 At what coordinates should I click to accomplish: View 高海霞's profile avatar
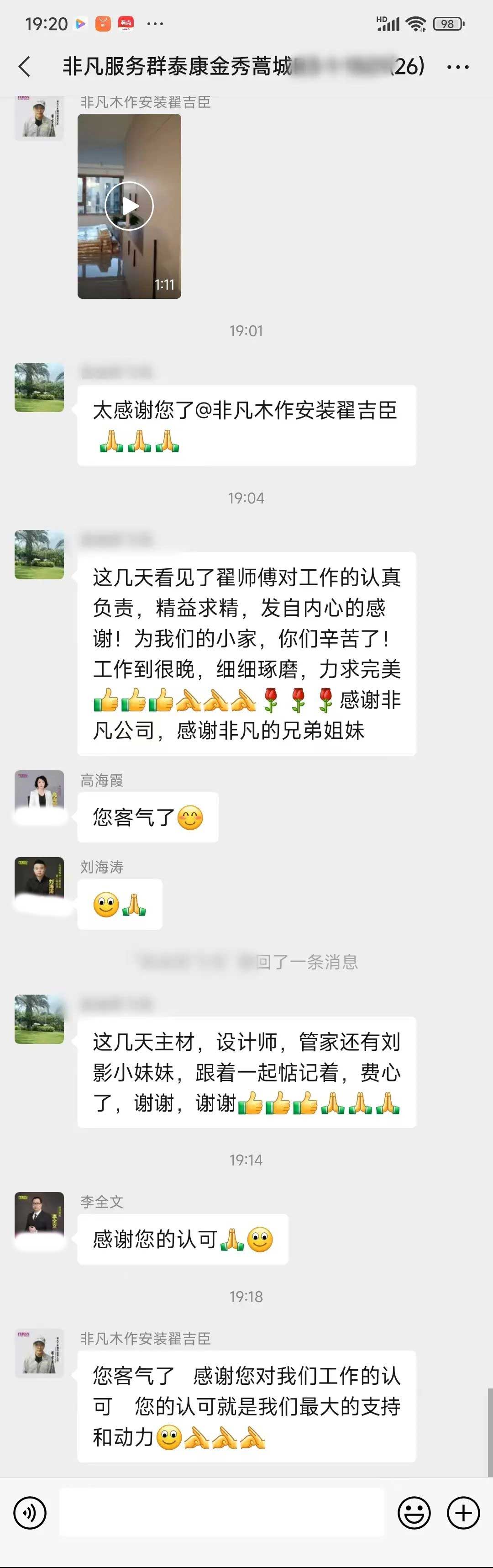(x=40, y=795)
